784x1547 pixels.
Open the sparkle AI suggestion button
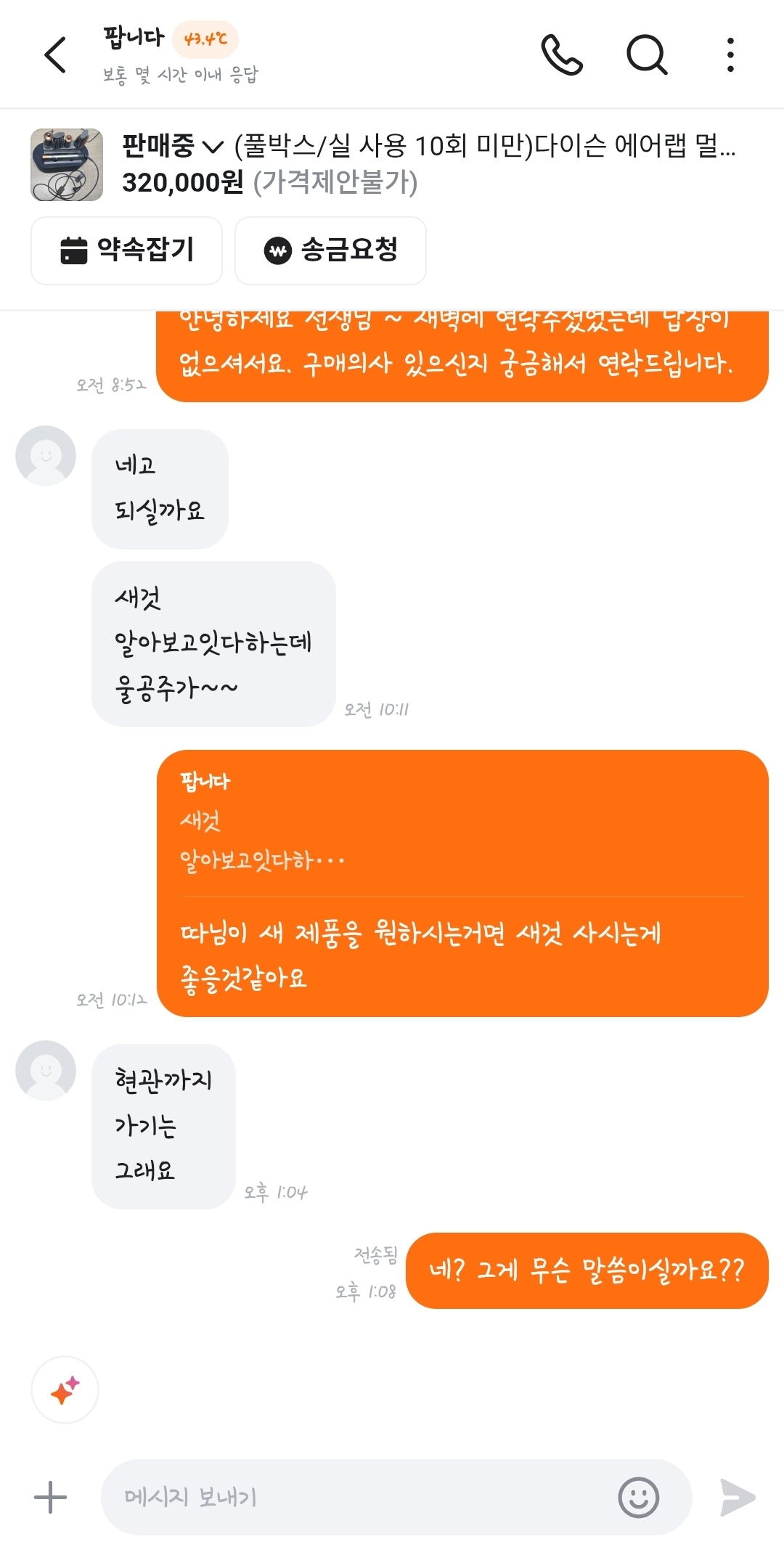click(x=65, y=1390)
